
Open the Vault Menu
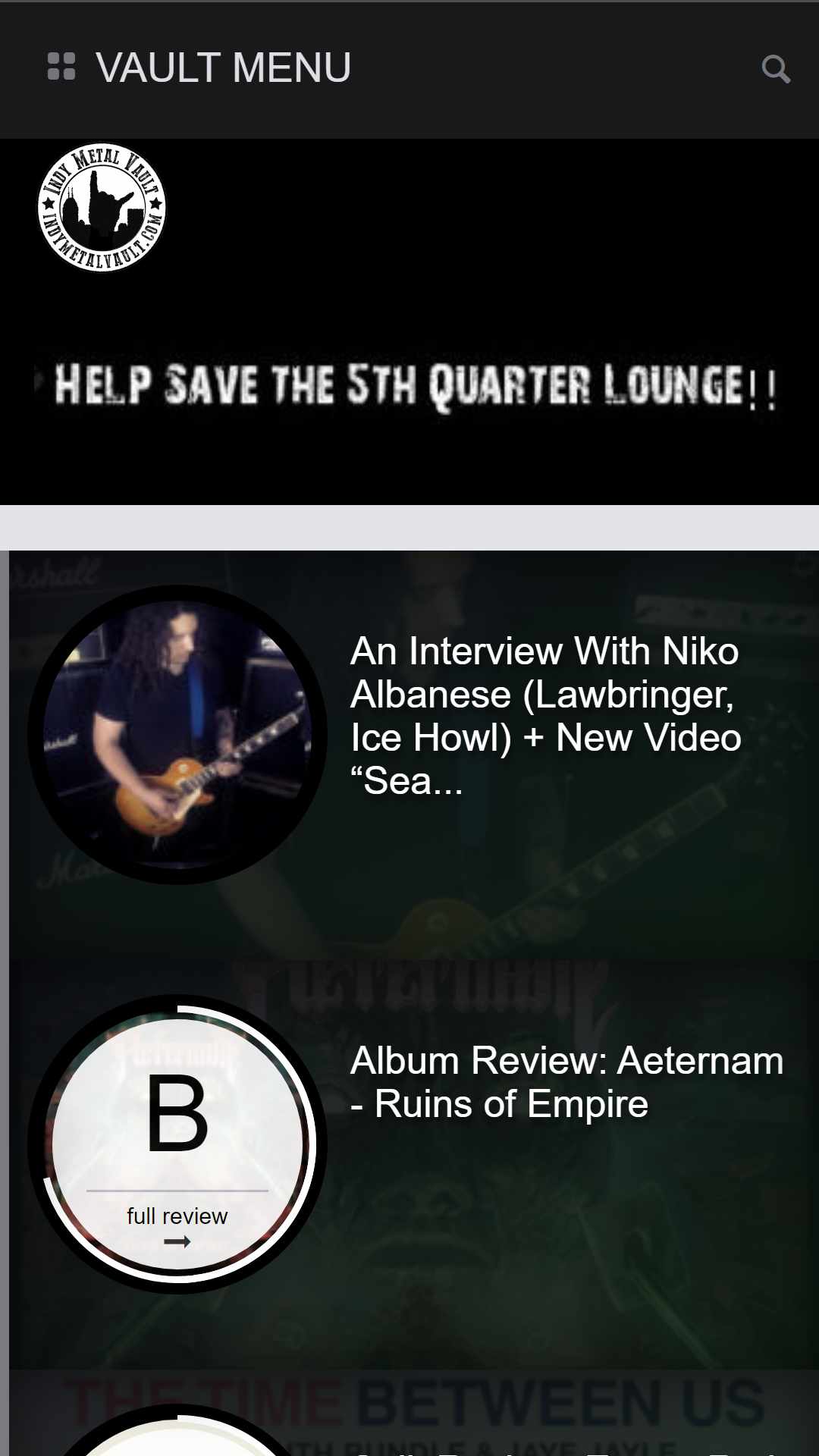pos(199,67)
